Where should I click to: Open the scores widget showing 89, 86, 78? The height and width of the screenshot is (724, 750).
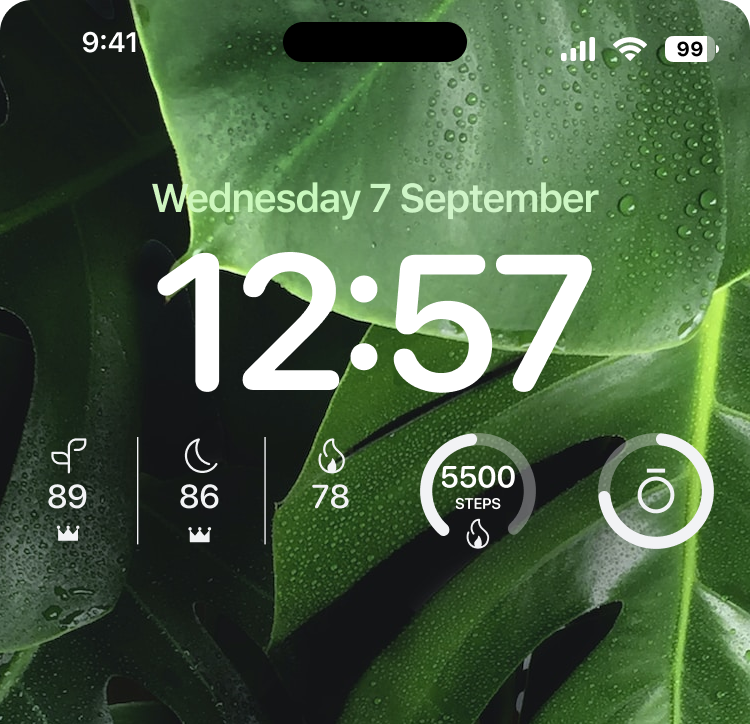point(200,491)
